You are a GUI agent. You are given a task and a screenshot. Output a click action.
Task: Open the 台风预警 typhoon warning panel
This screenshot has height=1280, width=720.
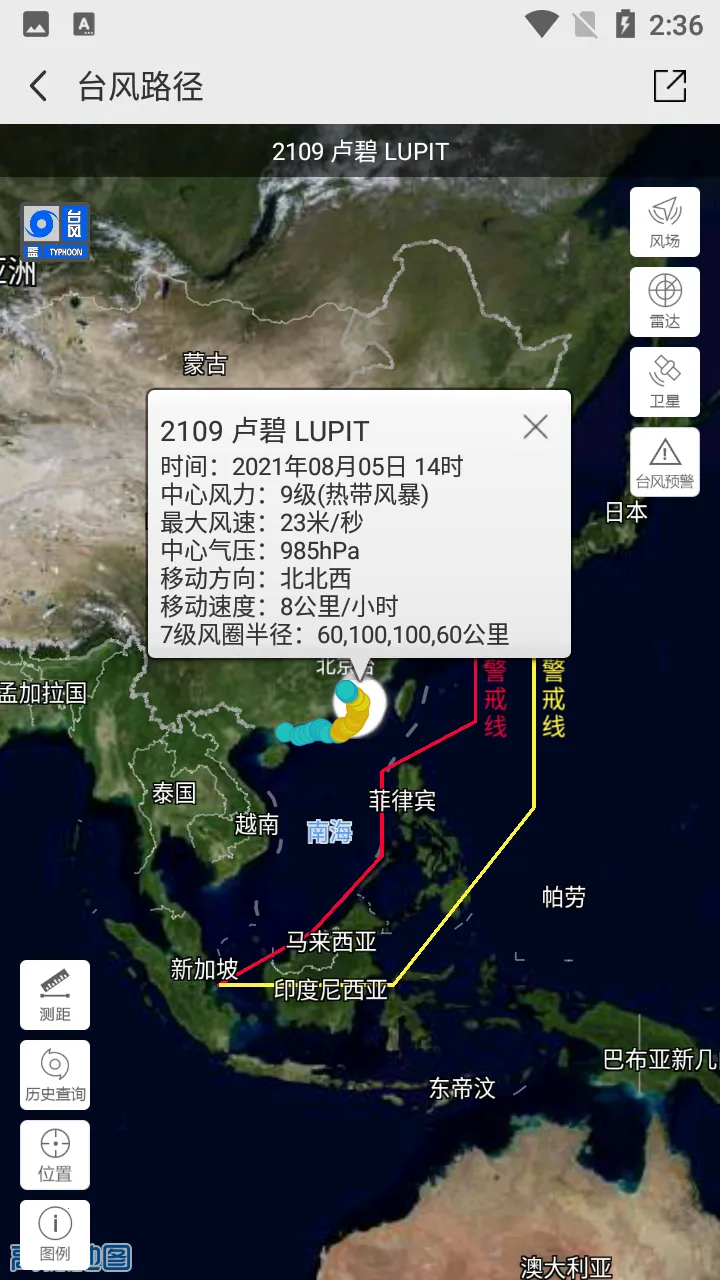tap(664, 461)
